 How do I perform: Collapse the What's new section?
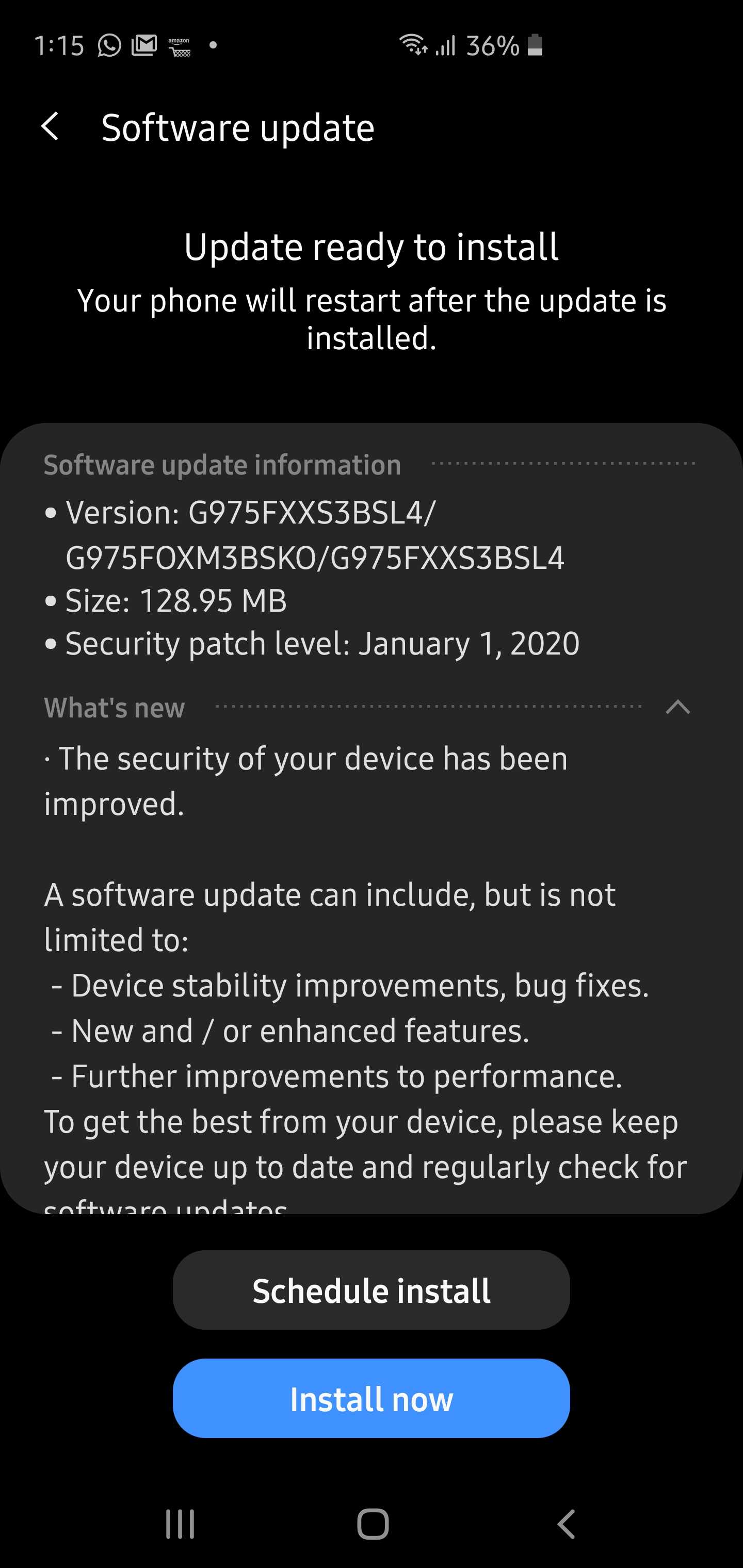point(677,707)
